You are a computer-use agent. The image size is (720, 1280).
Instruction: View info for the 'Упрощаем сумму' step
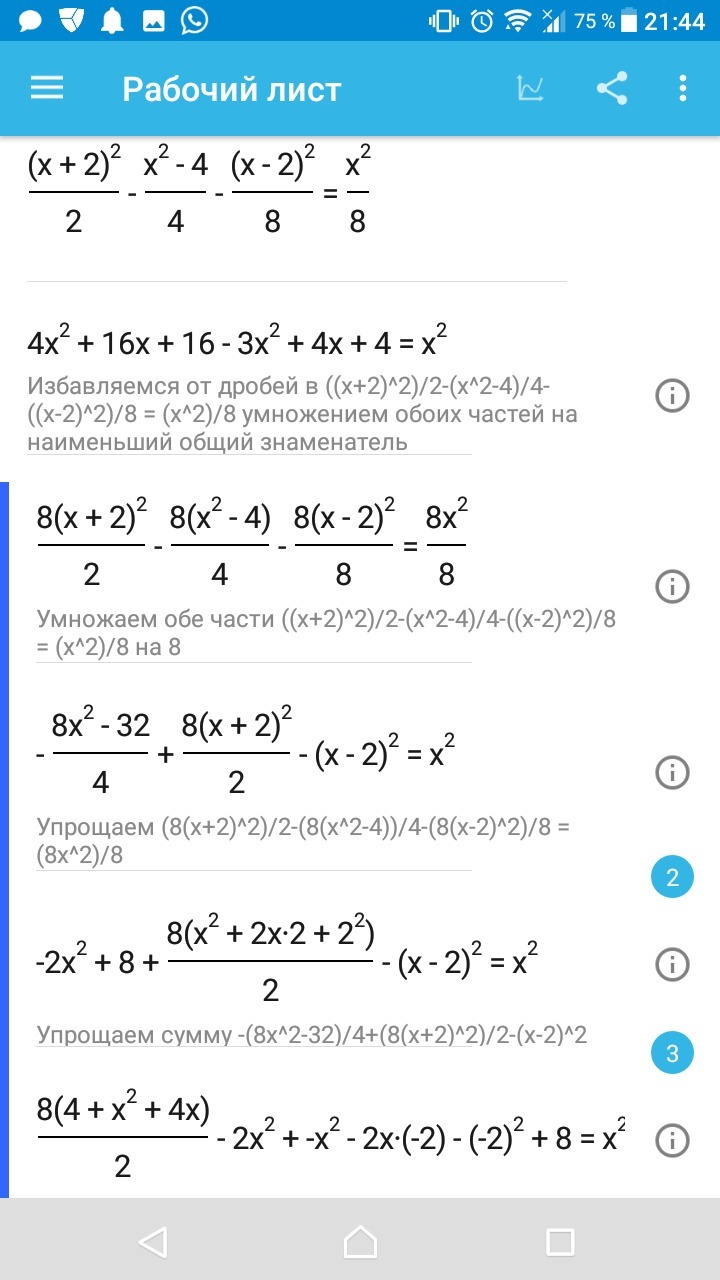coord(672,965)
